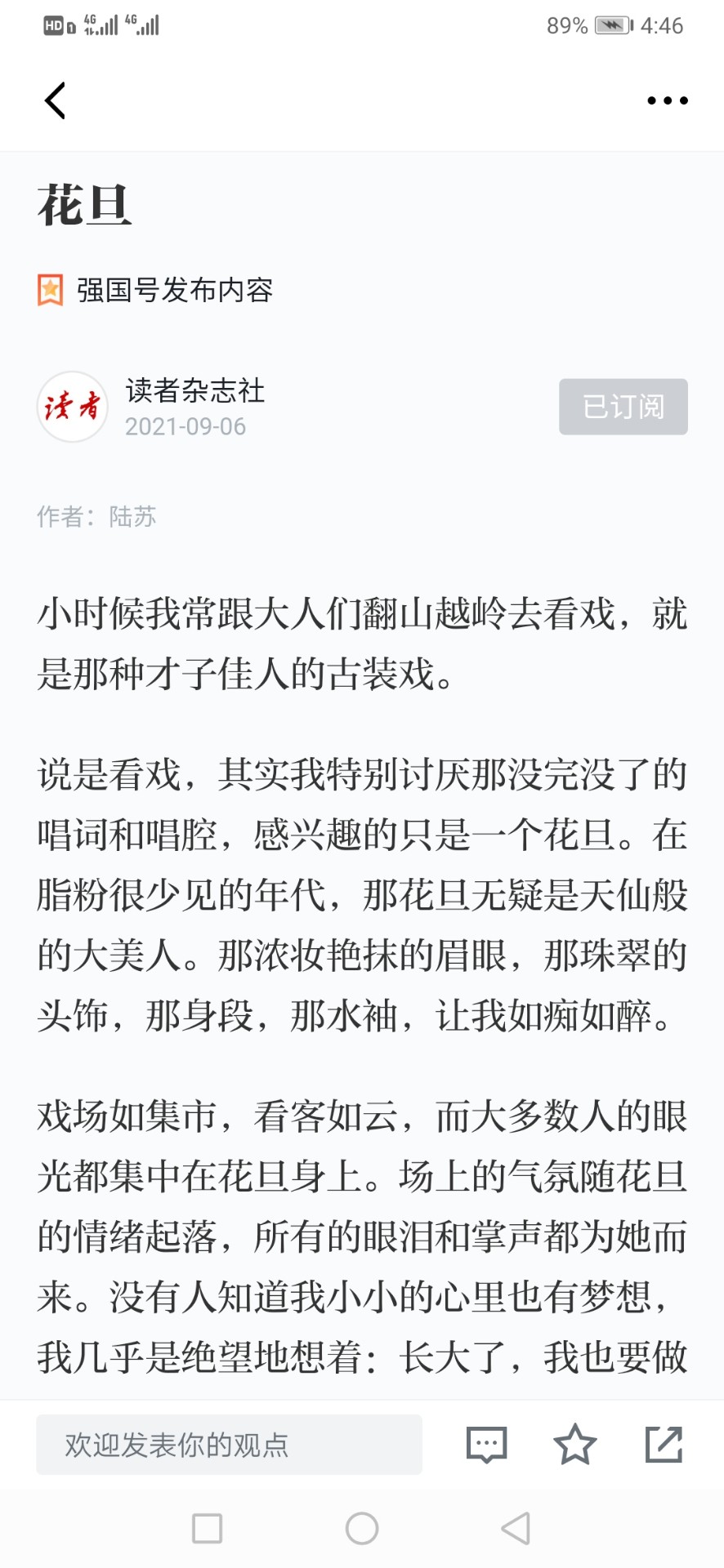Go back using the top-left arrow
The image size is (724, 1568).
tap(55, 101)
